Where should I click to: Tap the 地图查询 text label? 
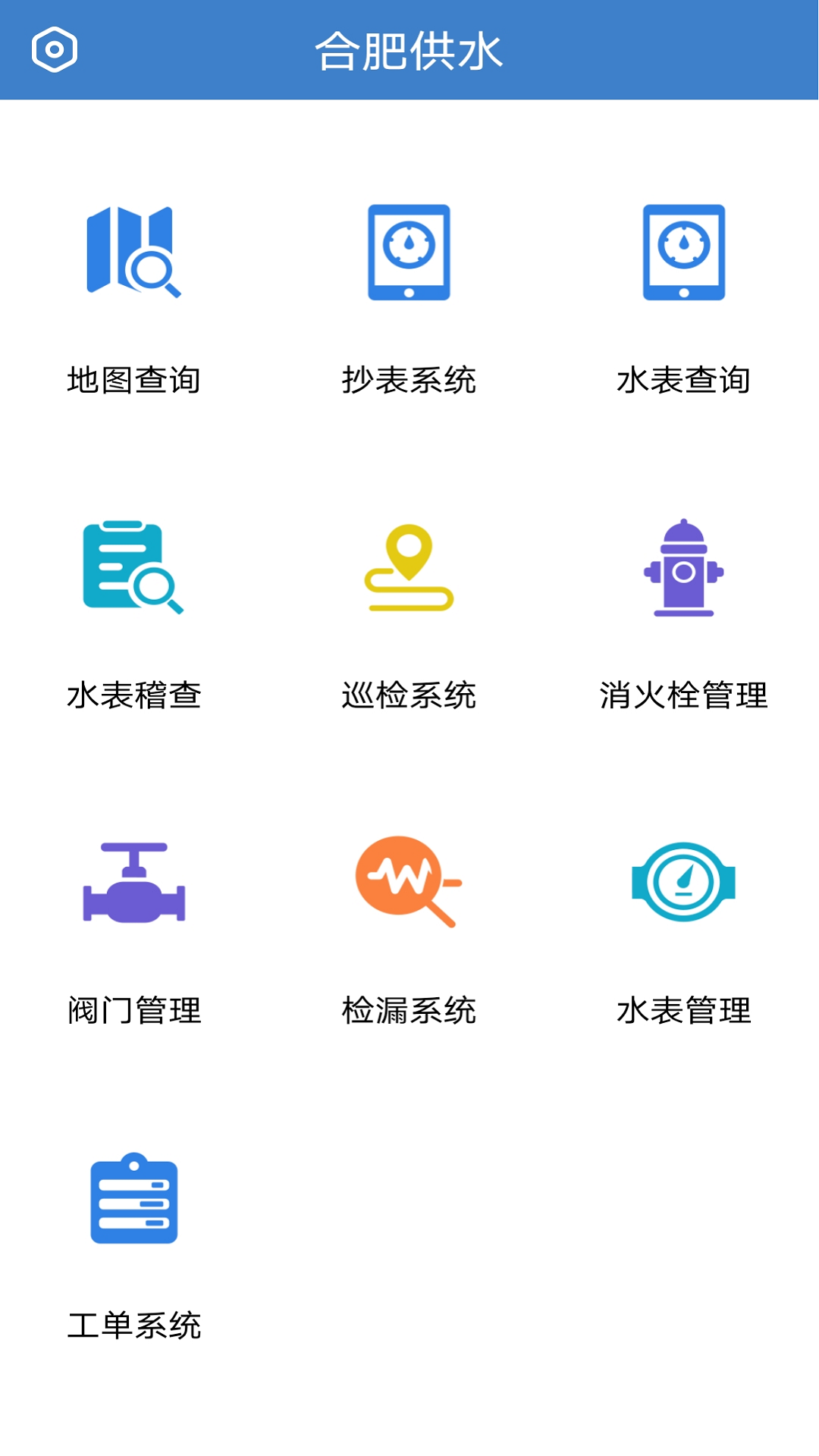click(135, 381)
